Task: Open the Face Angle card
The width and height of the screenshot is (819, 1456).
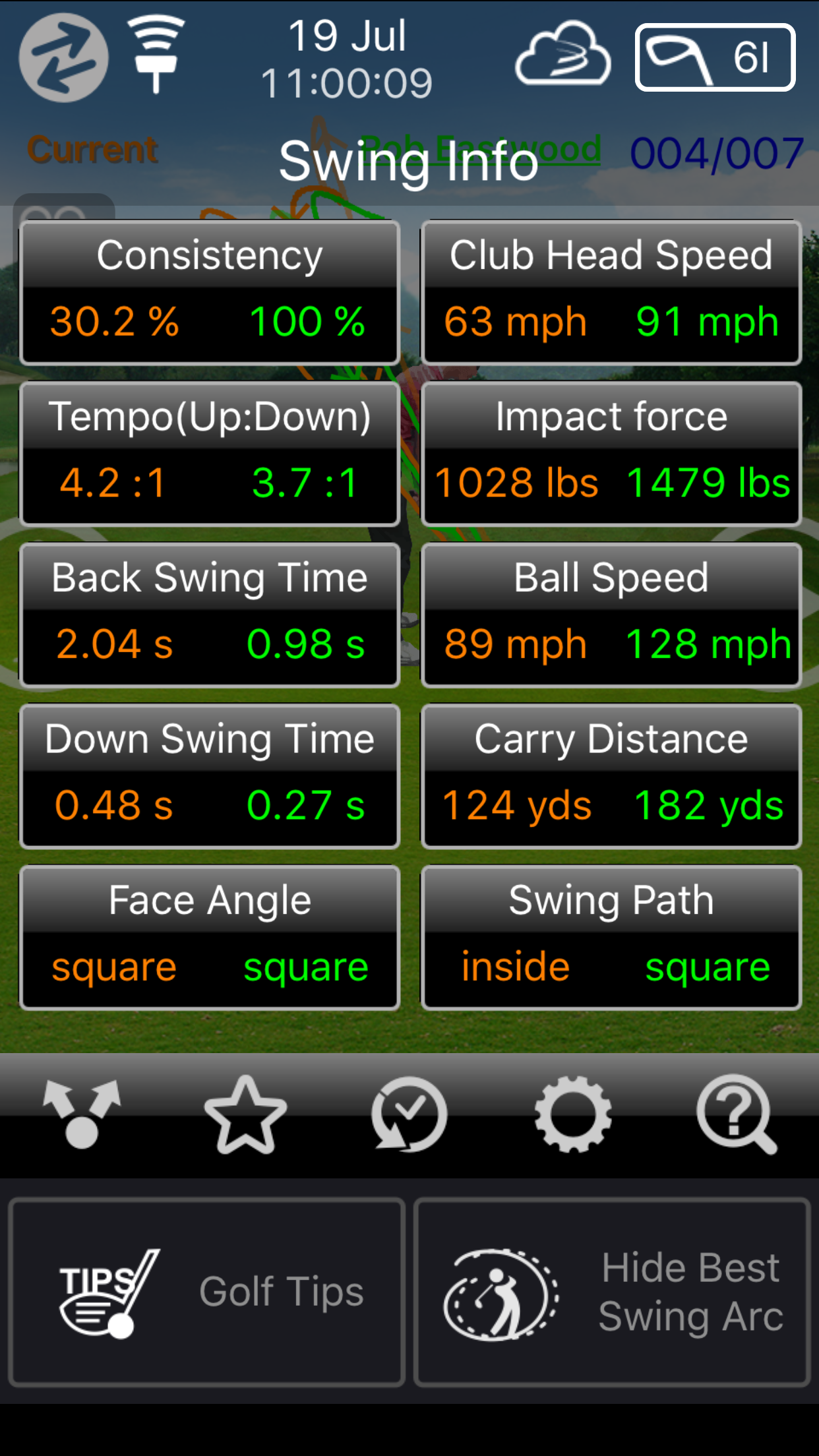Action: click(x=210, y=938)
